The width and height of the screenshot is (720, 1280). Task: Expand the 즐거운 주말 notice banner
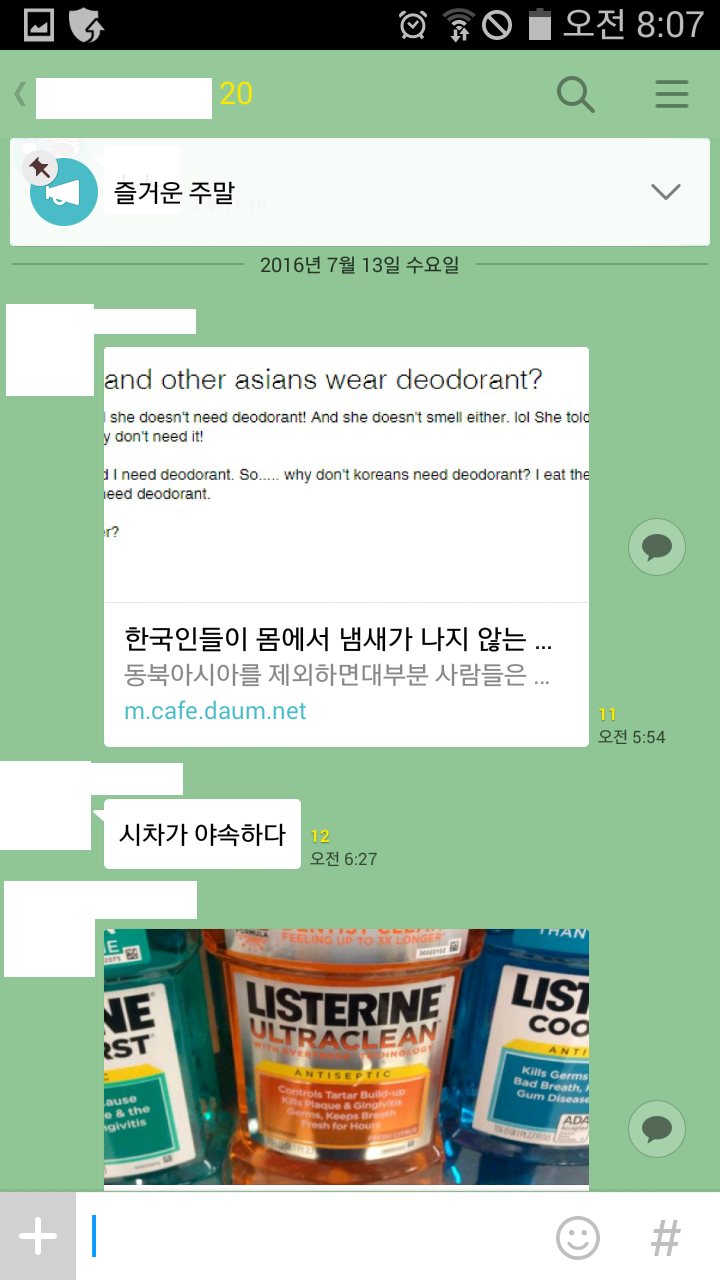coord(665,192)
